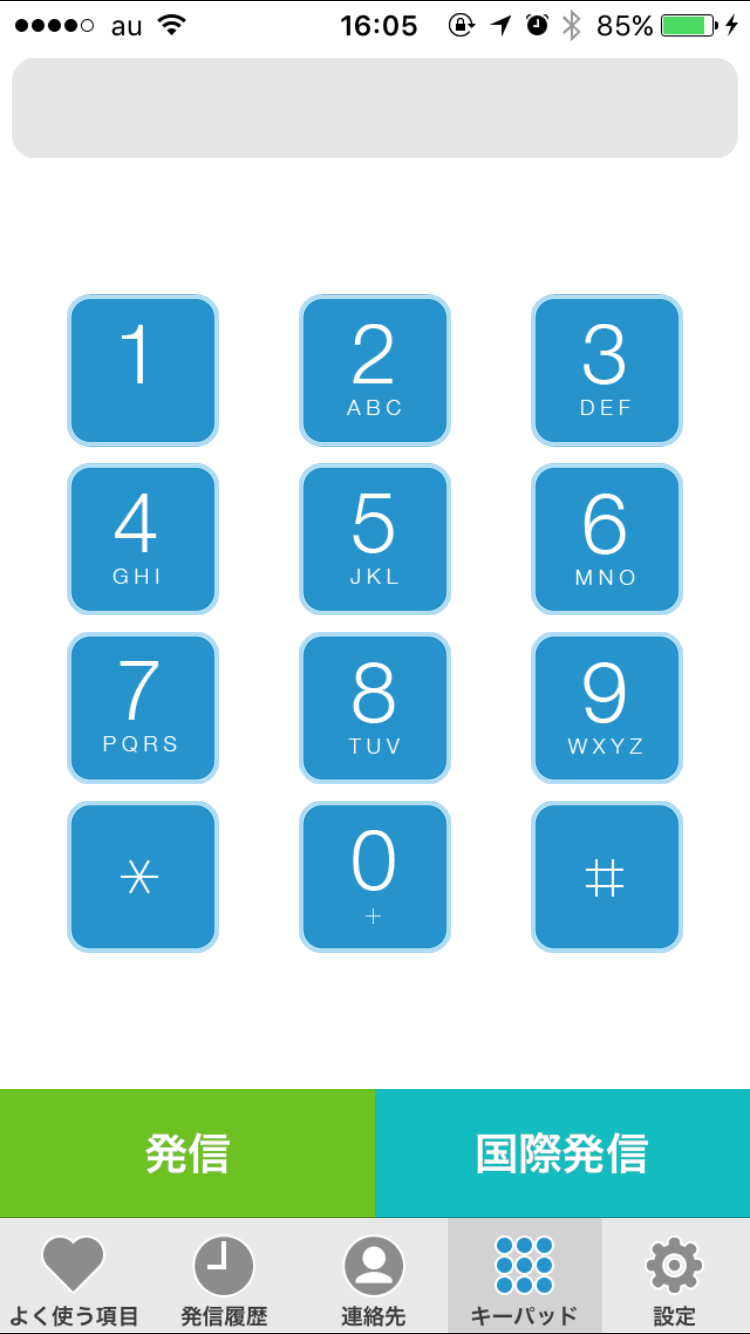
Task: Tap the asterisk key
Action: tap(143, 877)
